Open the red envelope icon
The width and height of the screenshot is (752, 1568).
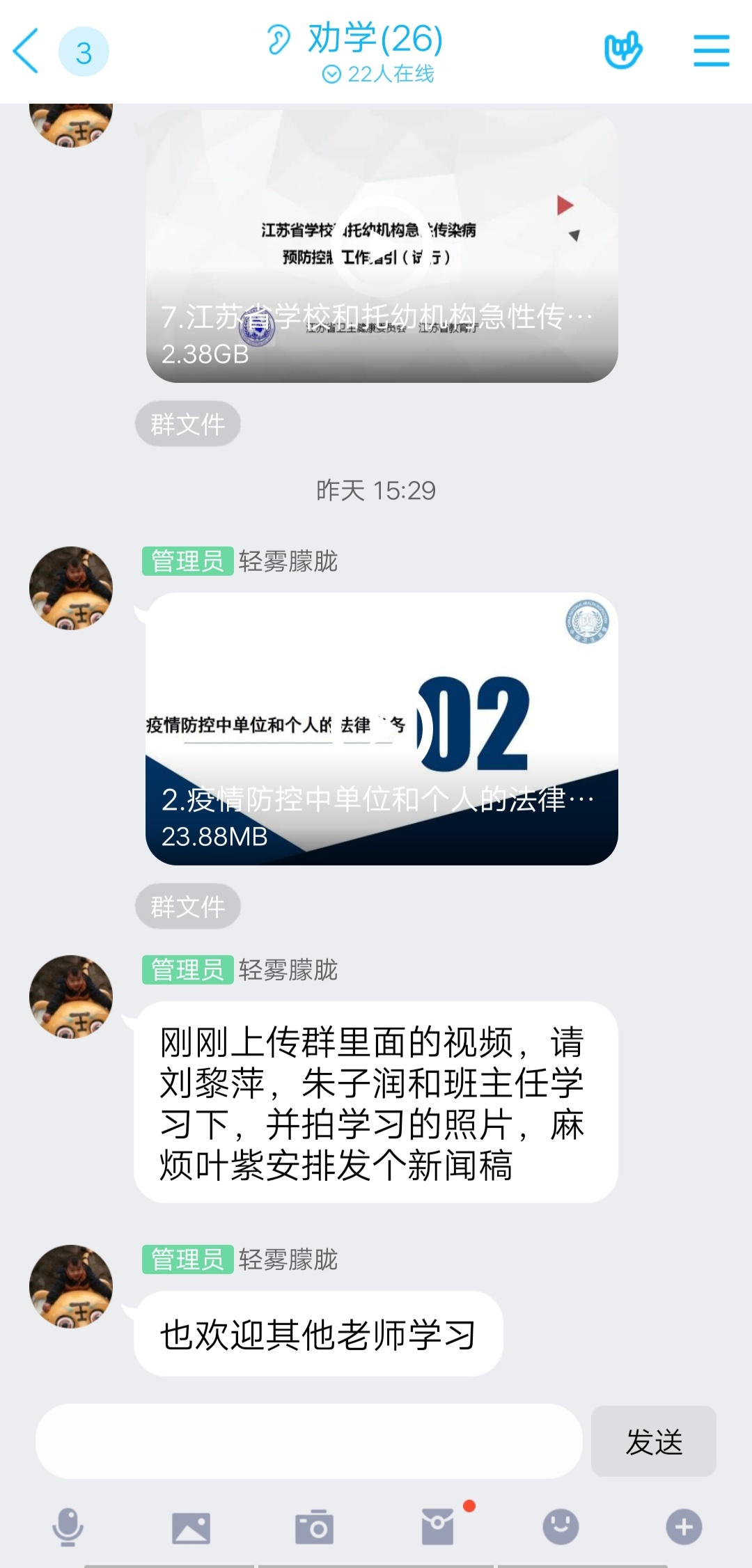(x=438, y=1528)
